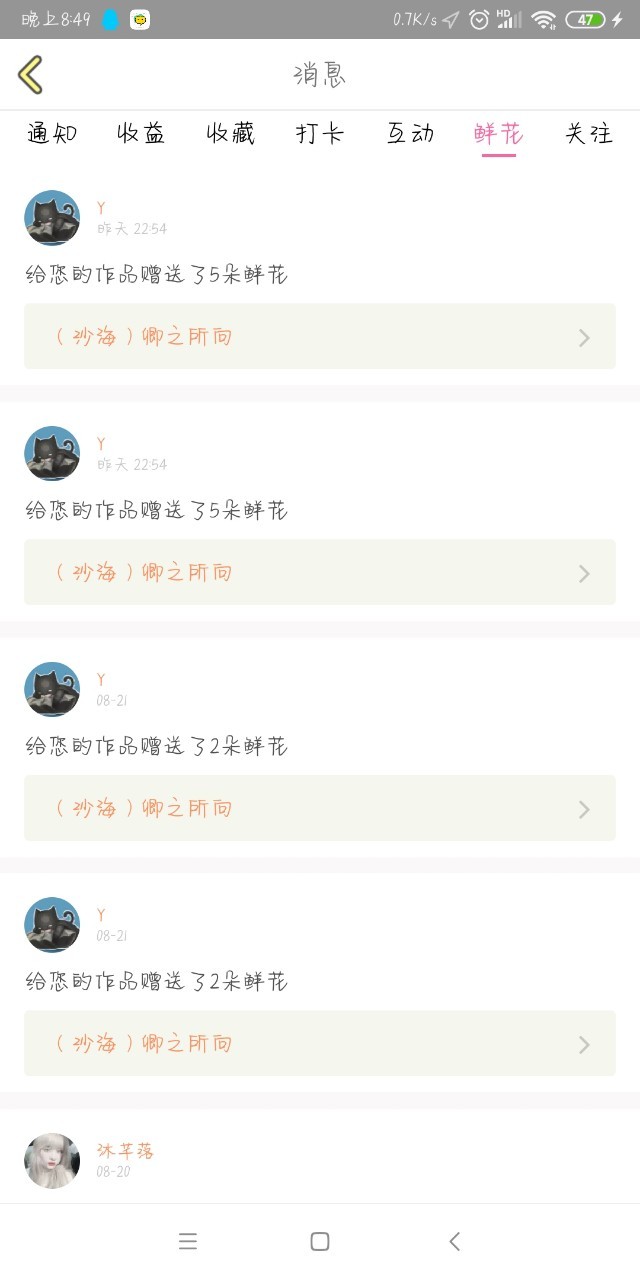640x1280 pixels.
Task: Tap the 鲜花 tab
Action: 498,134
